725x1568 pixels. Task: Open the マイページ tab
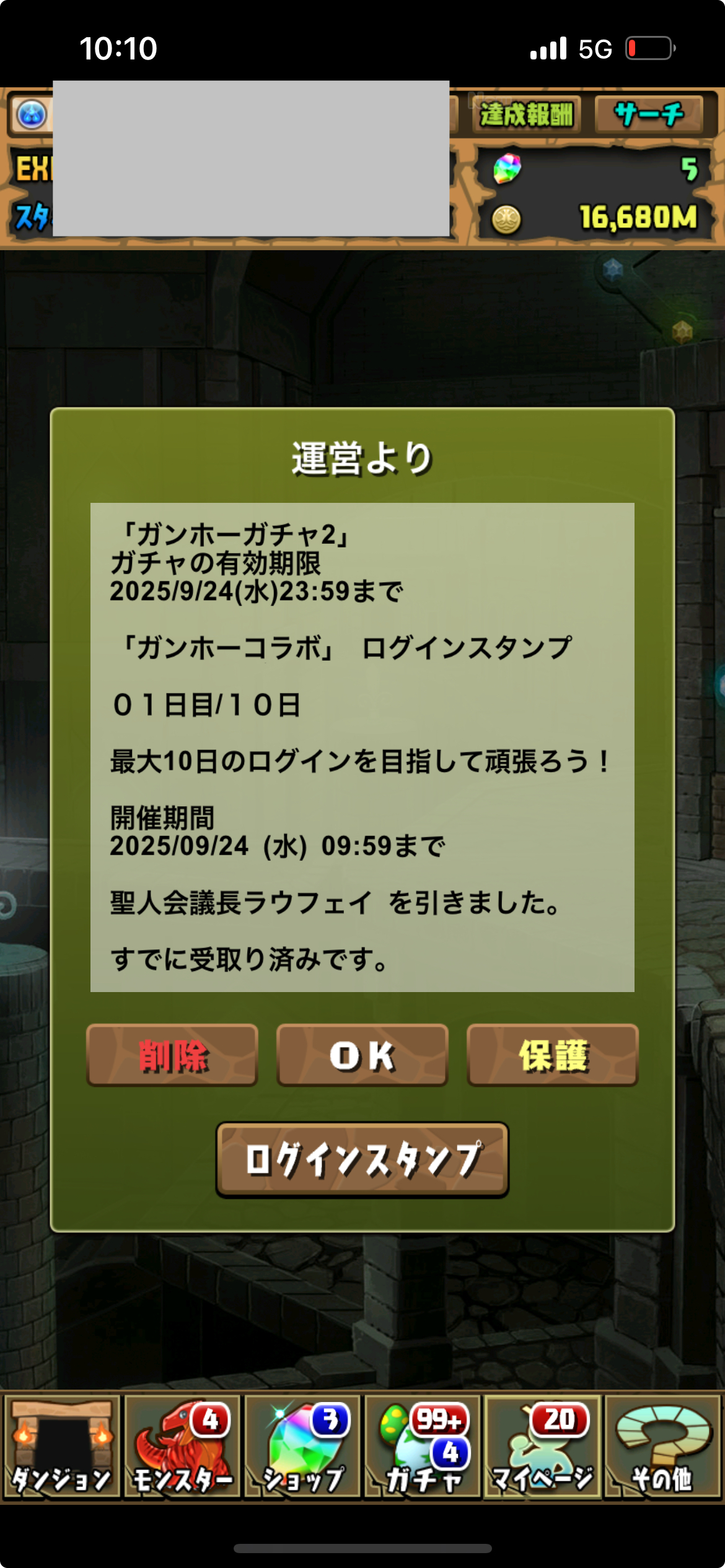pos(543,1447)
